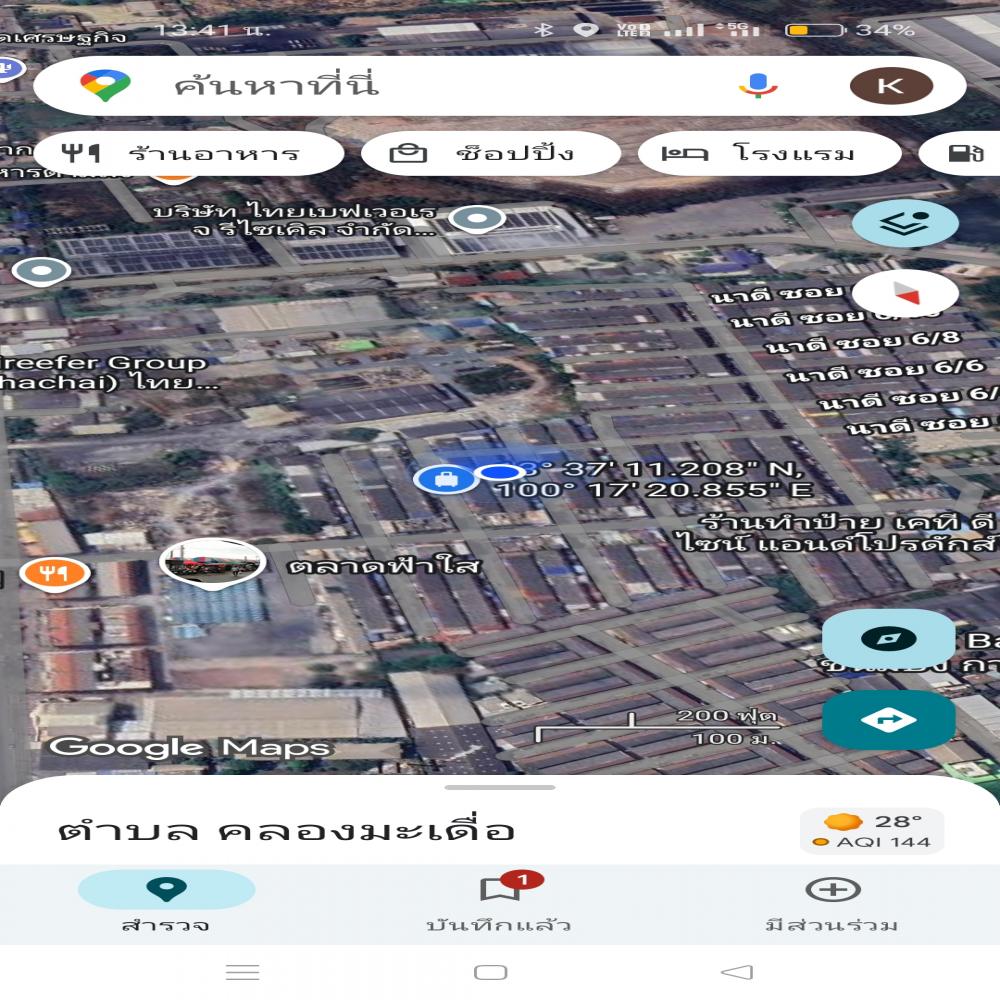The height and width of the screenshot is (1000, 1000).
Task: Select the ร้านอาหาร restaurants chip
Action: pyautogui.click(x=188, y=154)
